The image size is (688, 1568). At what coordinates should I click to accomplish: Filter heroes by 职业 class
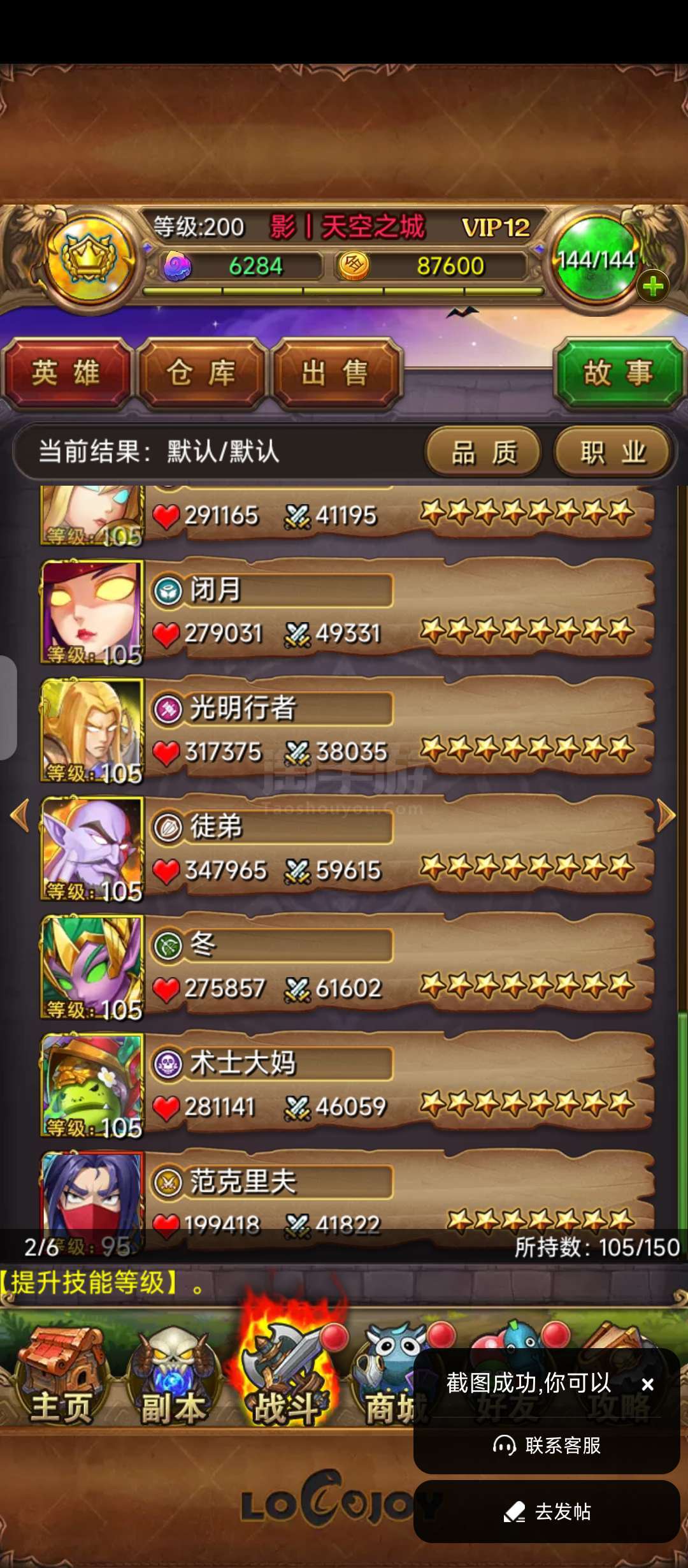612,452
